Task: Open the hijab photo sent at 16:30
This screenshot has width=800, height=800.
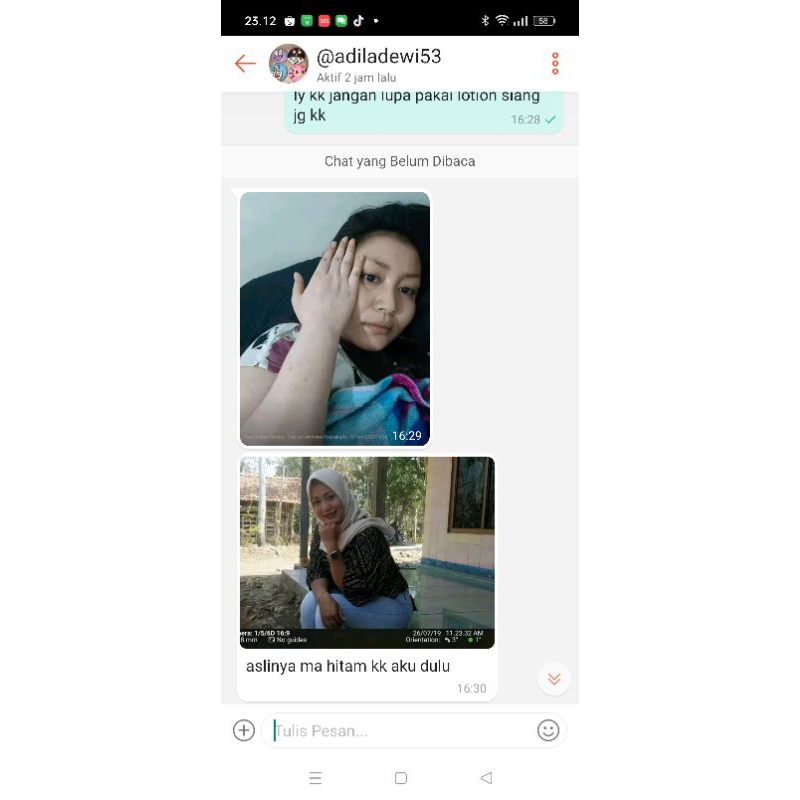Action: (367, 552)
